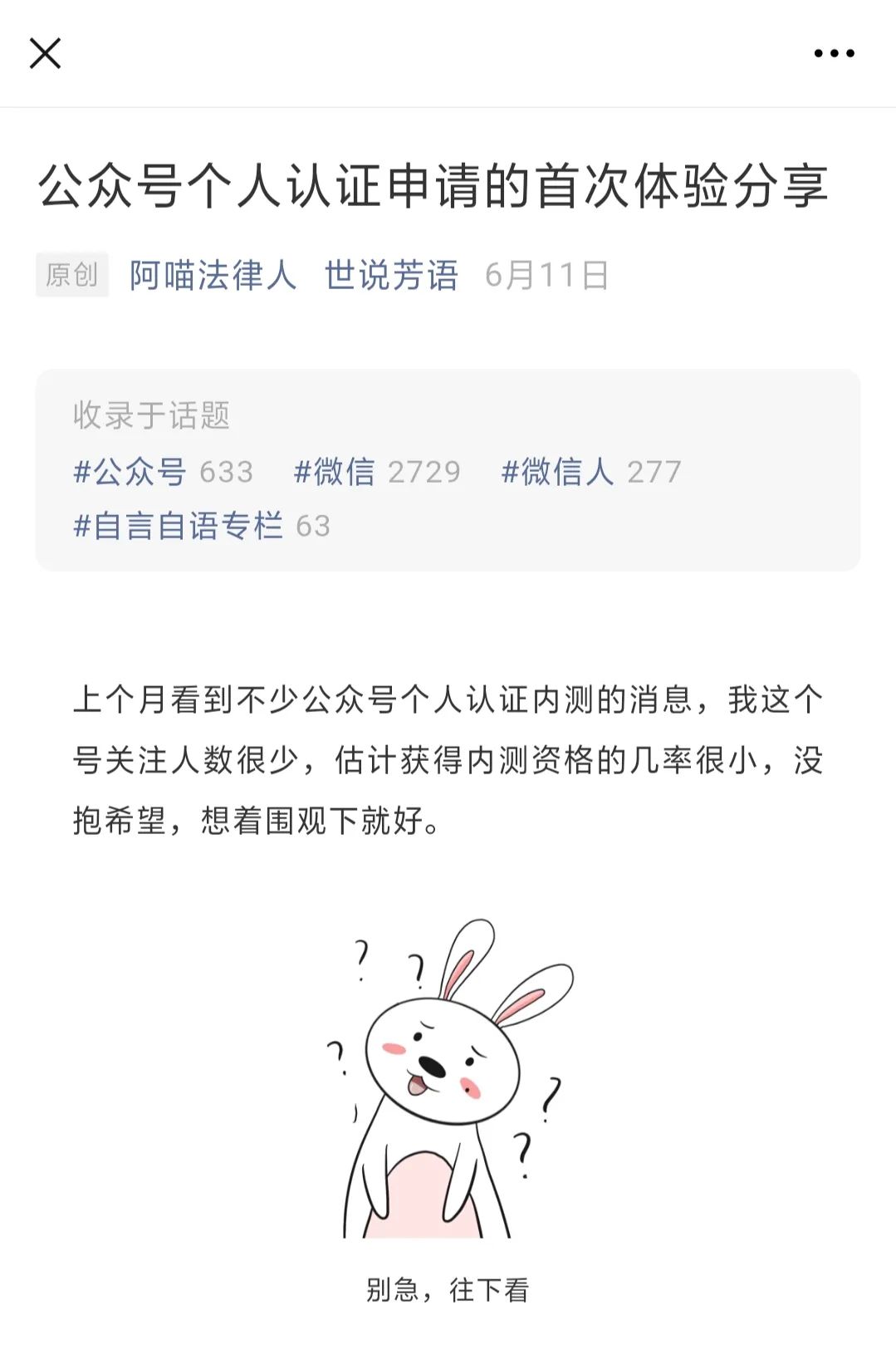View the rabbit image in full screen
This screenshot has height=1364, width=896.
click(x=448, y=1078)
